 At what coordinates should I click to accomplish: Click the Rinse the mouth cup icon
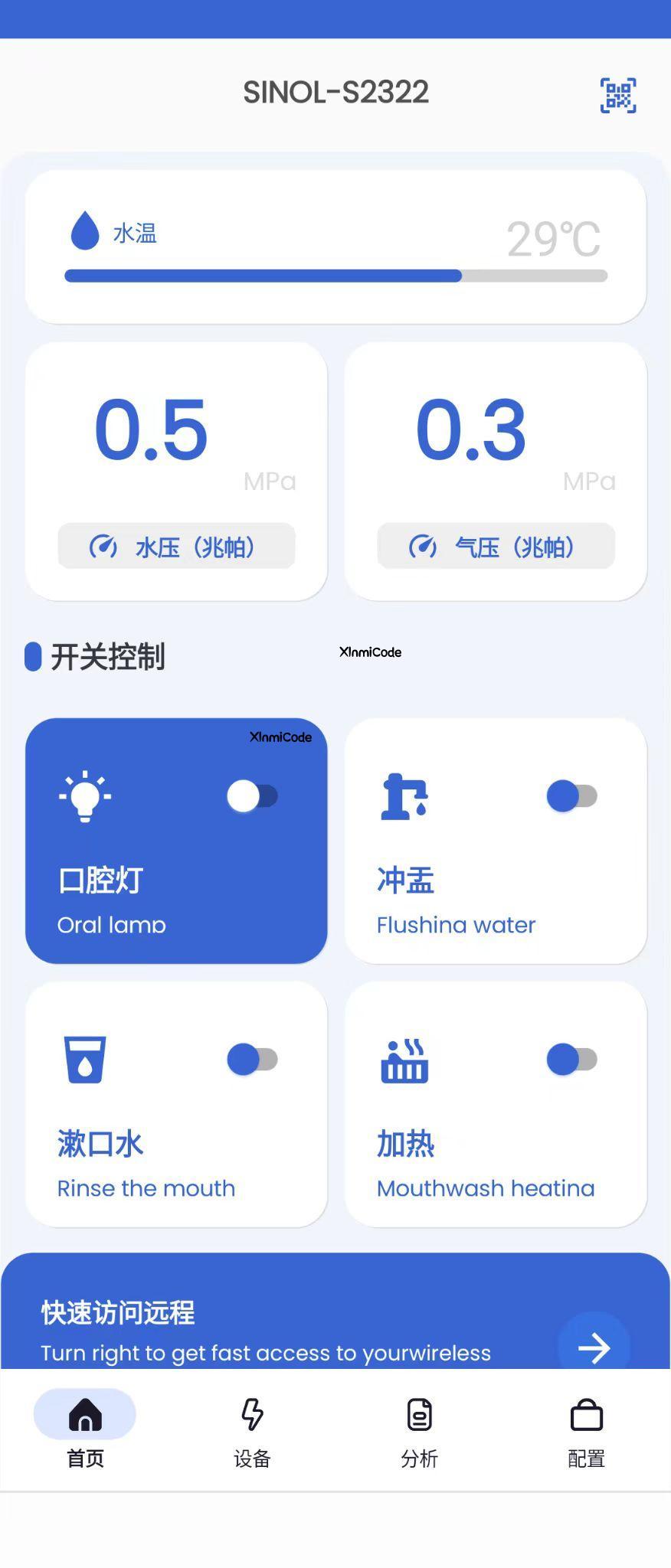[85, 1059]
